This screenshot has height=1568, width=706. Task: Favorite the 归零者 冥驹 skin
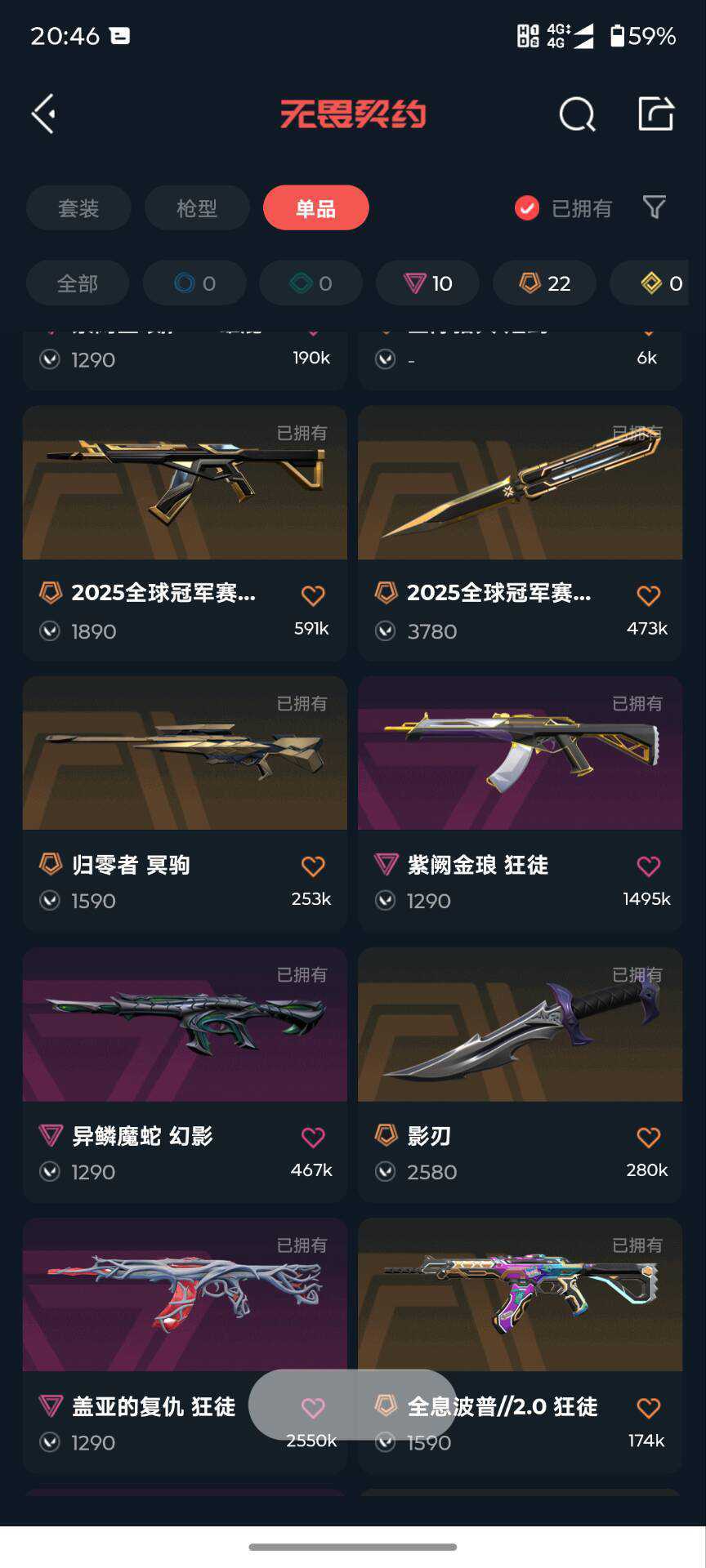[x=312, y=865]
